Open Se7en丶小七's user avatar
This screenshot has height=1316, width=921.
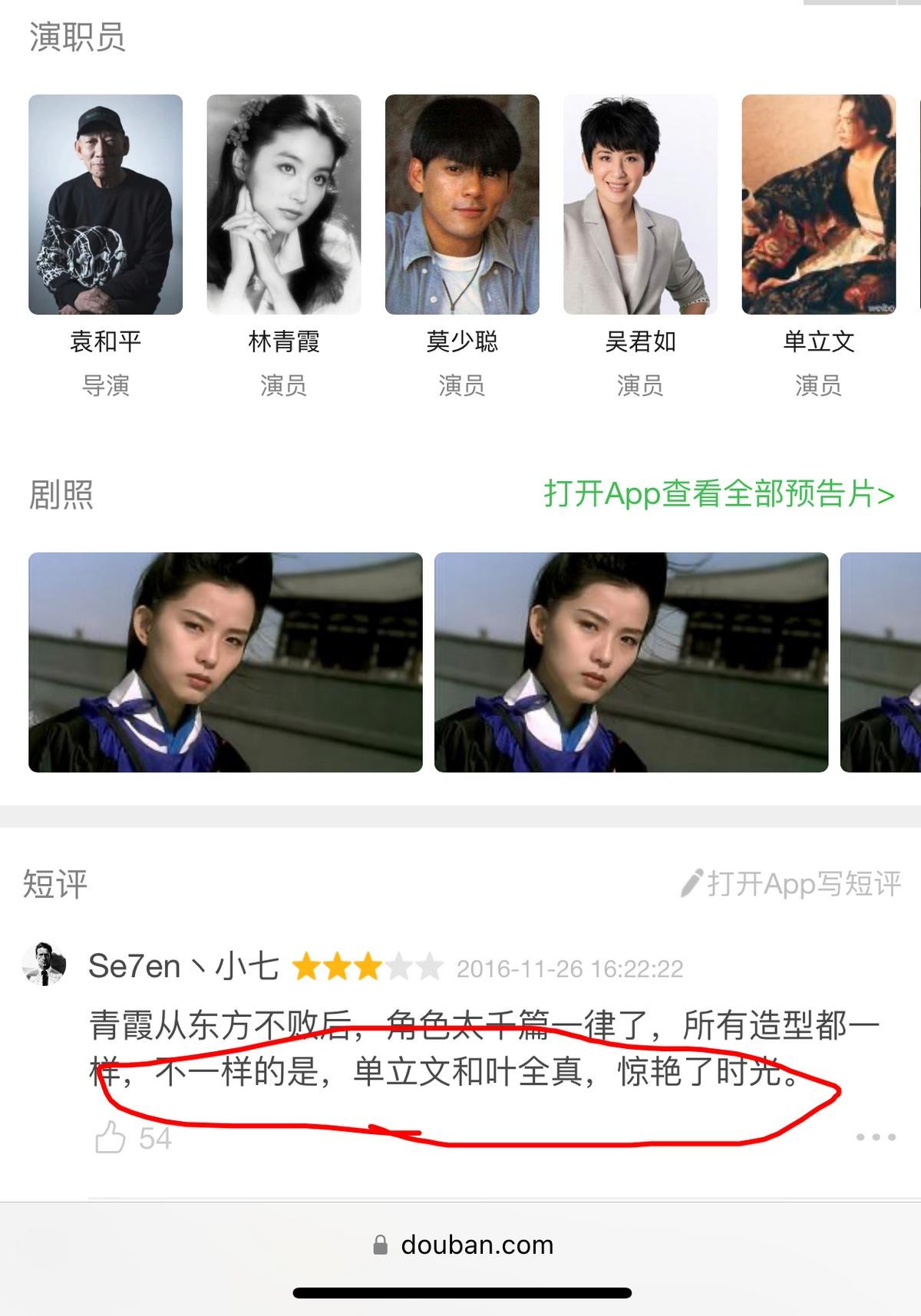click(45, 965)
